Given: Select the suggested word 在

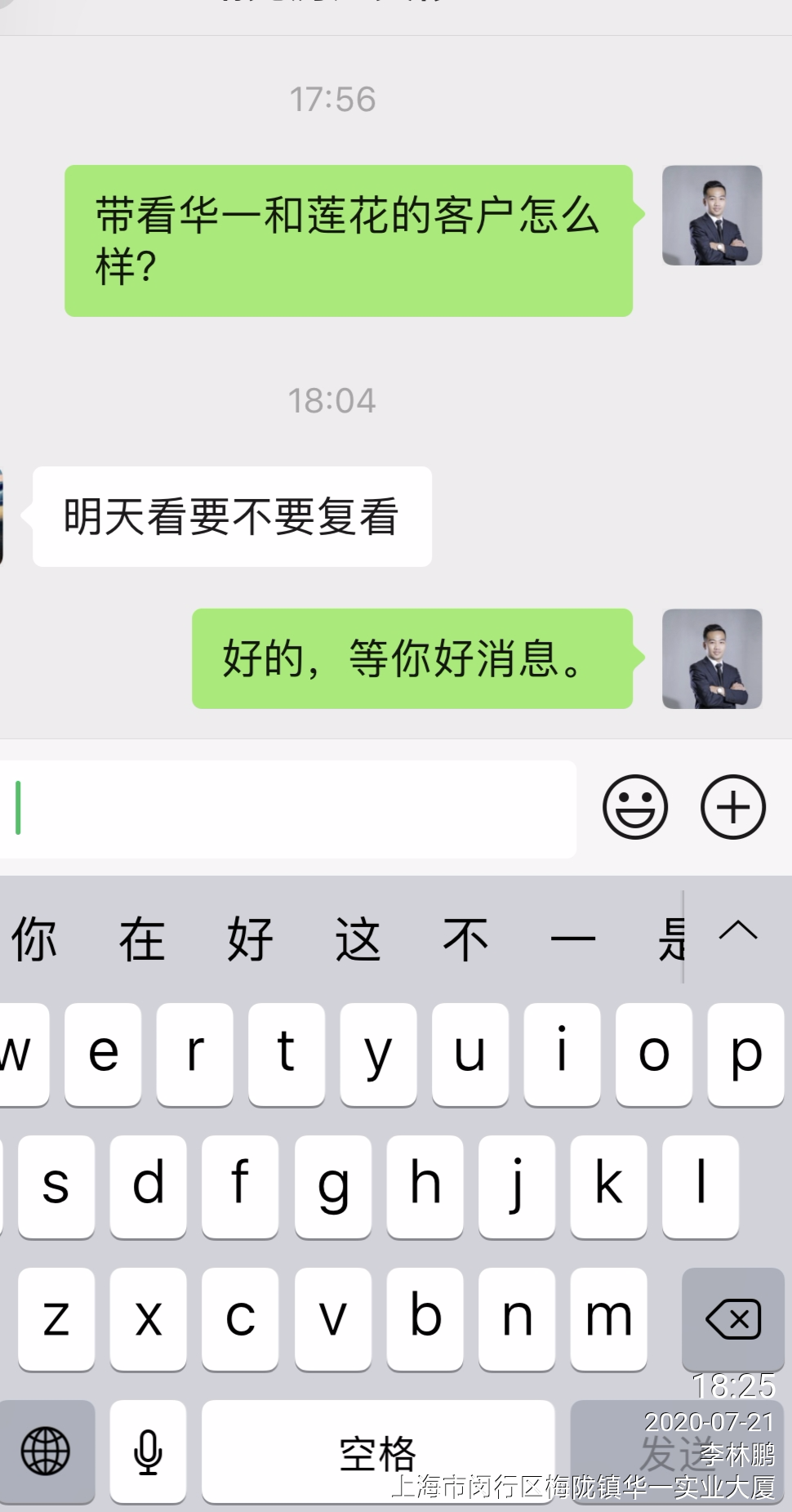Looking at the screenshot, I should 142,939.
